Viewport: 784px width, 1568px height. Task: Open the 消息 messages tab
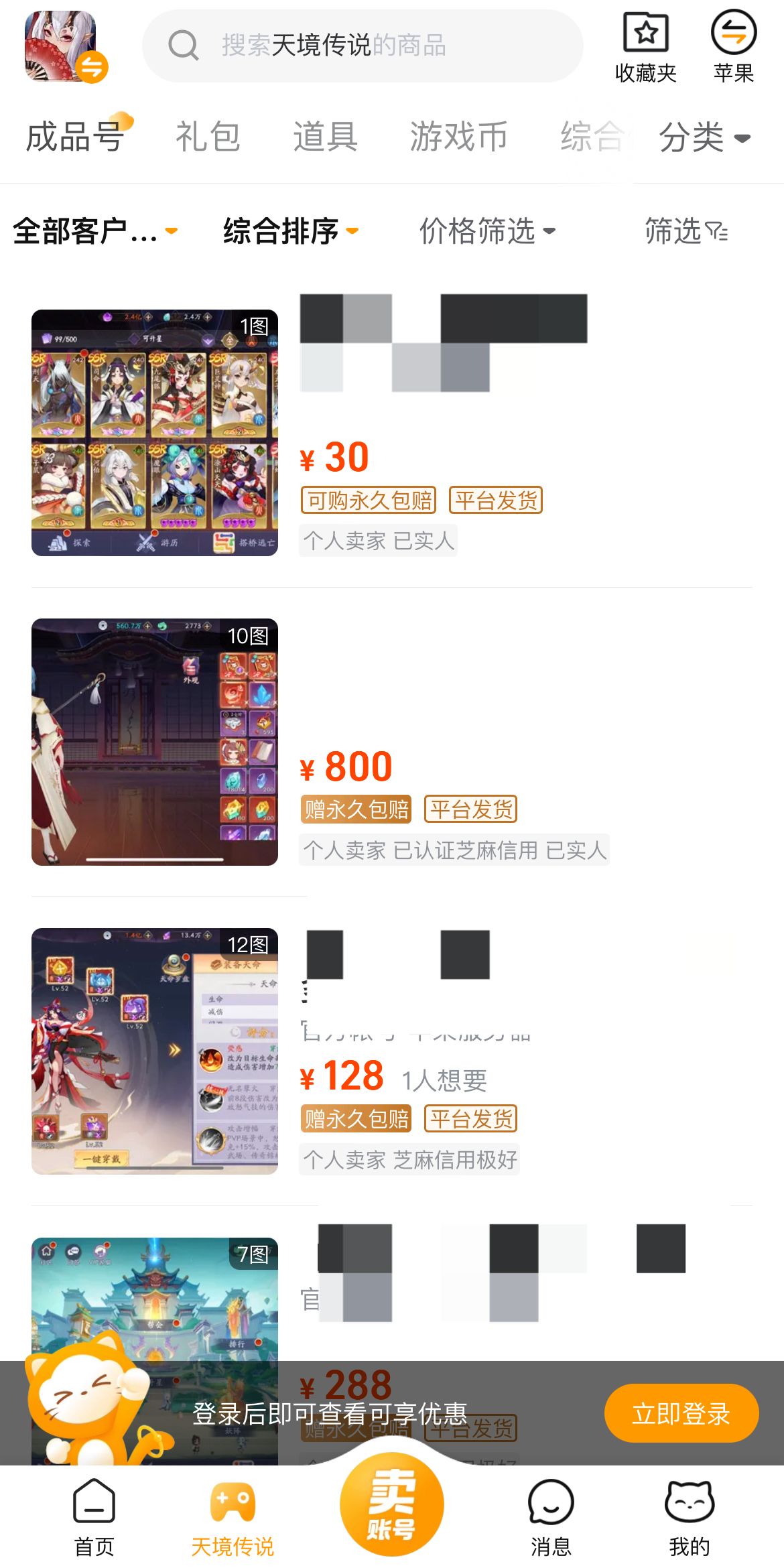(550, 1518)
